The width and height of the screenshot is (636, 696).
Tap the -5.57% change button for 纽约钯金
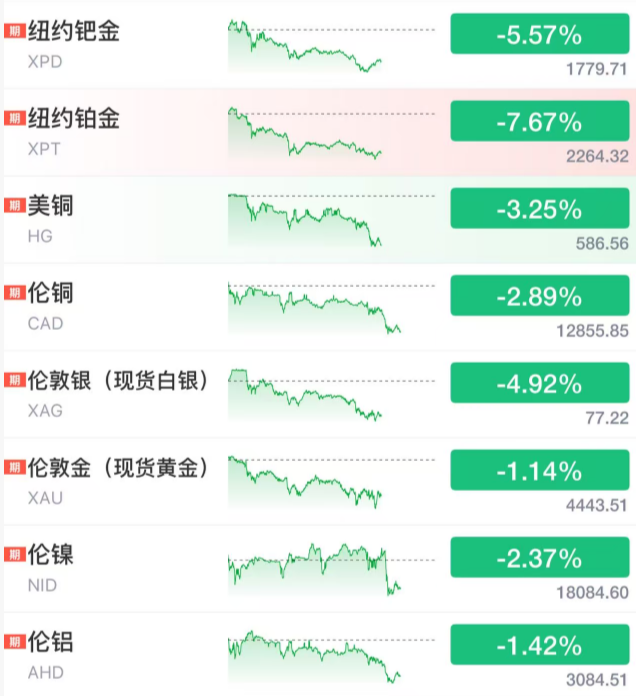538,35
